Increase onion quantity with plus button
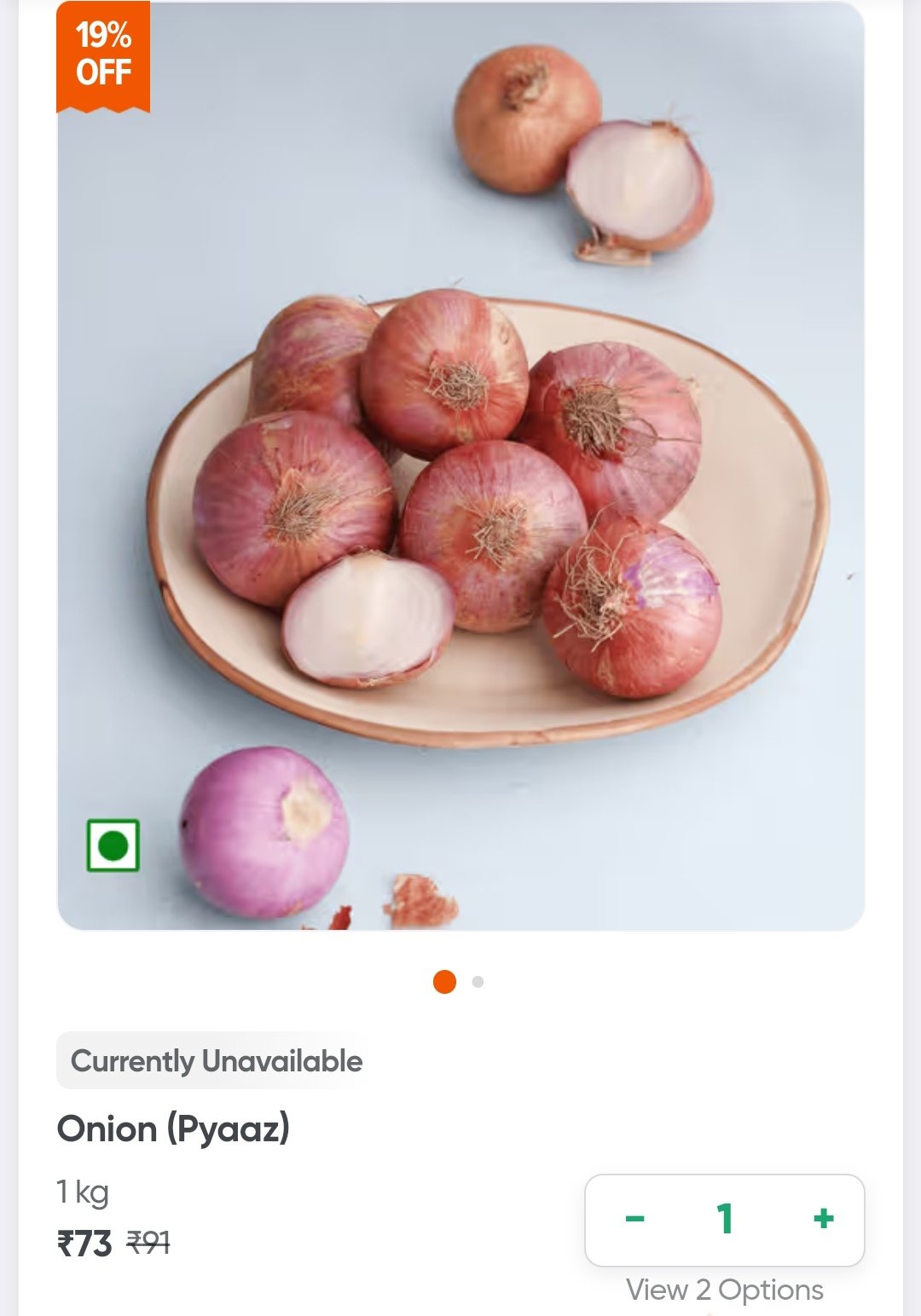Viewport: 921px width, 1316px height. [x=823, y=1219]
